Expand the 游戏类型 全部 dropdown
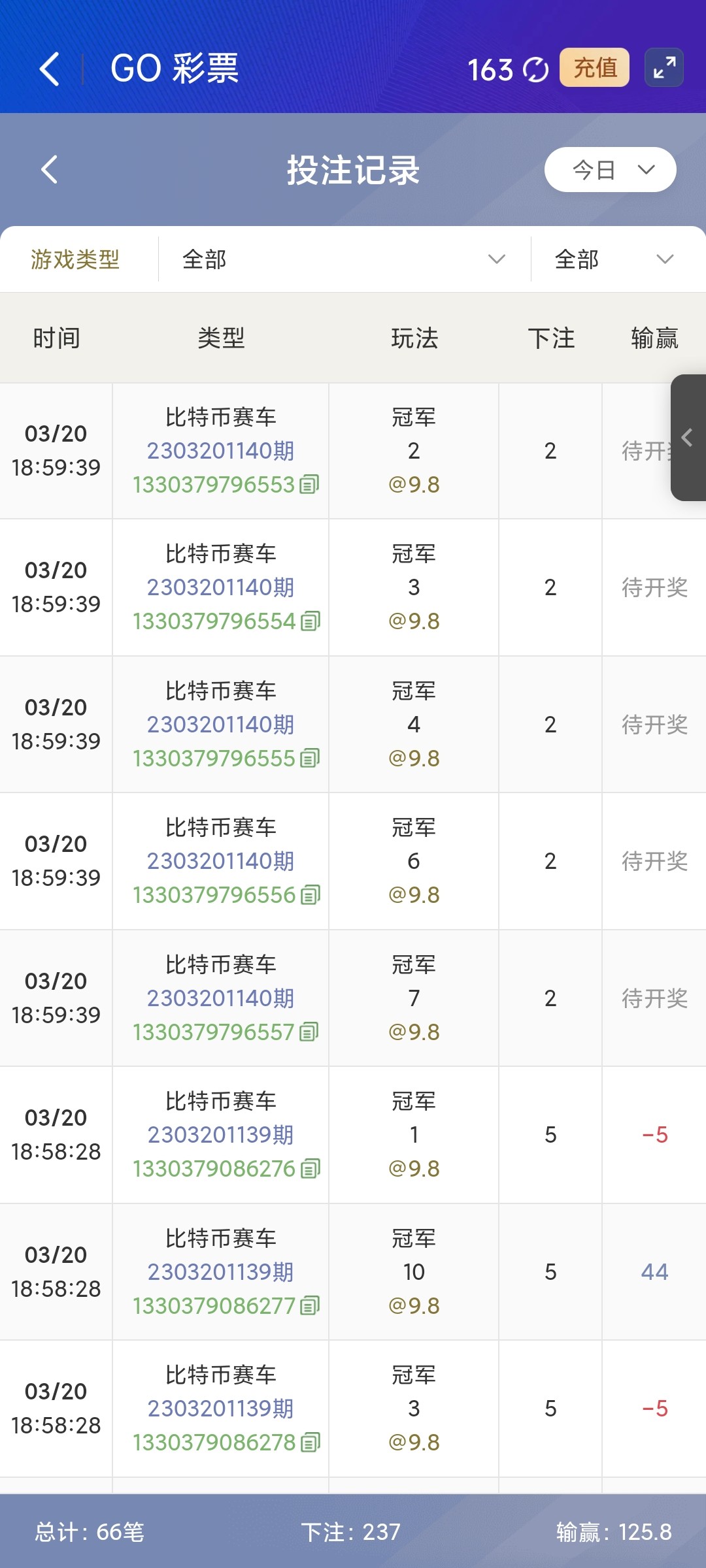The width and height of the screenshot is (706, 1568). click(x=344, y=259)
